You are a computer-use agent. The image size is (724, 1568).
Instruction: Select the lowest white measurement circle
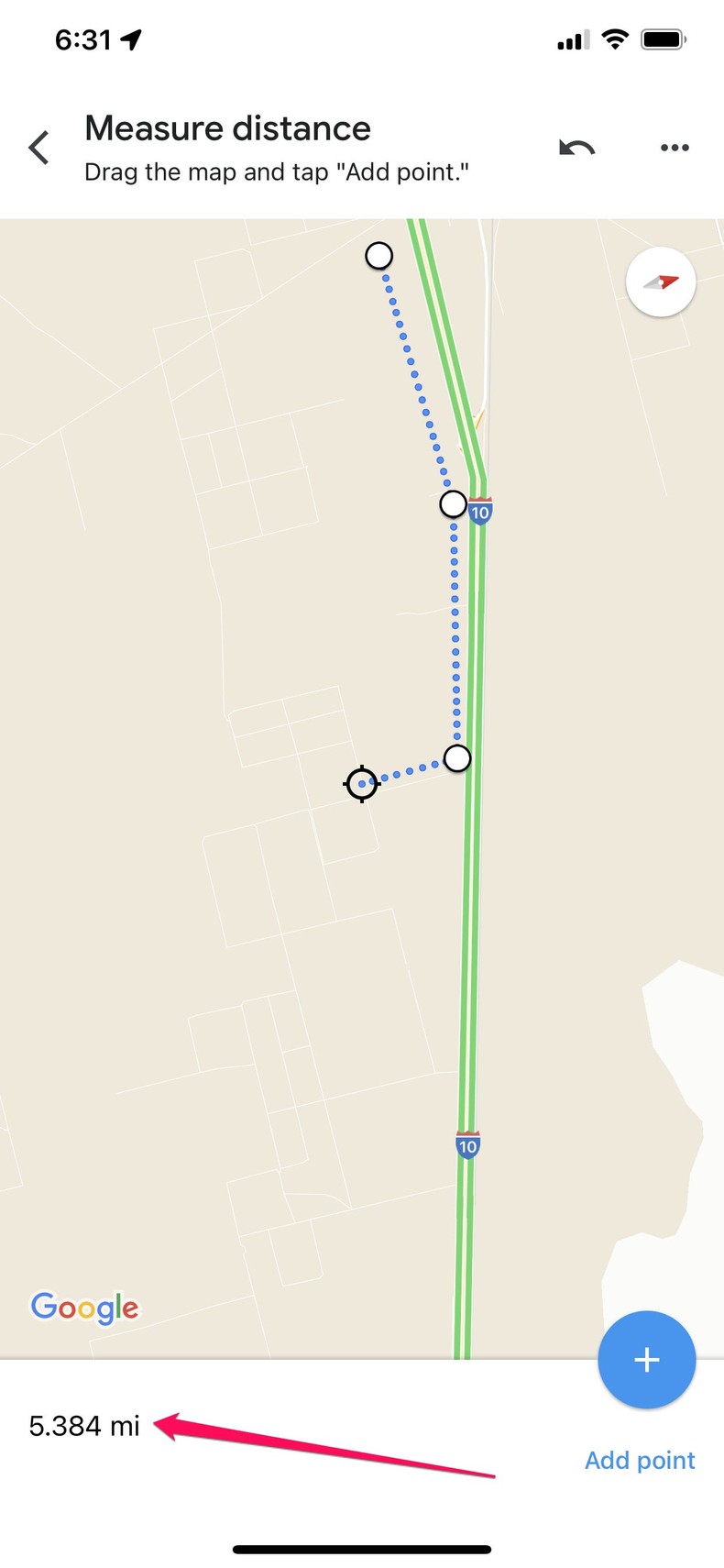pos(456,758)
